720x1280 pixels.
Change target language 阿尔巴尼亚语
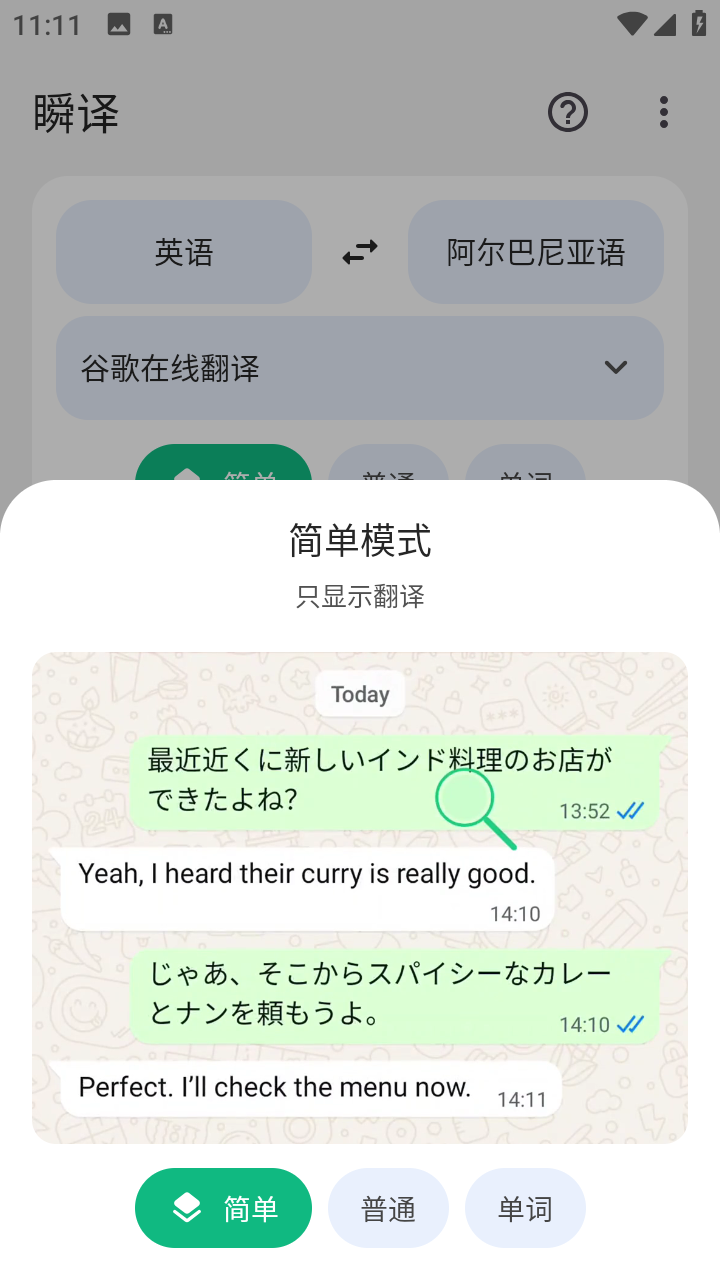pyautogui.click(x=536, y=252)
